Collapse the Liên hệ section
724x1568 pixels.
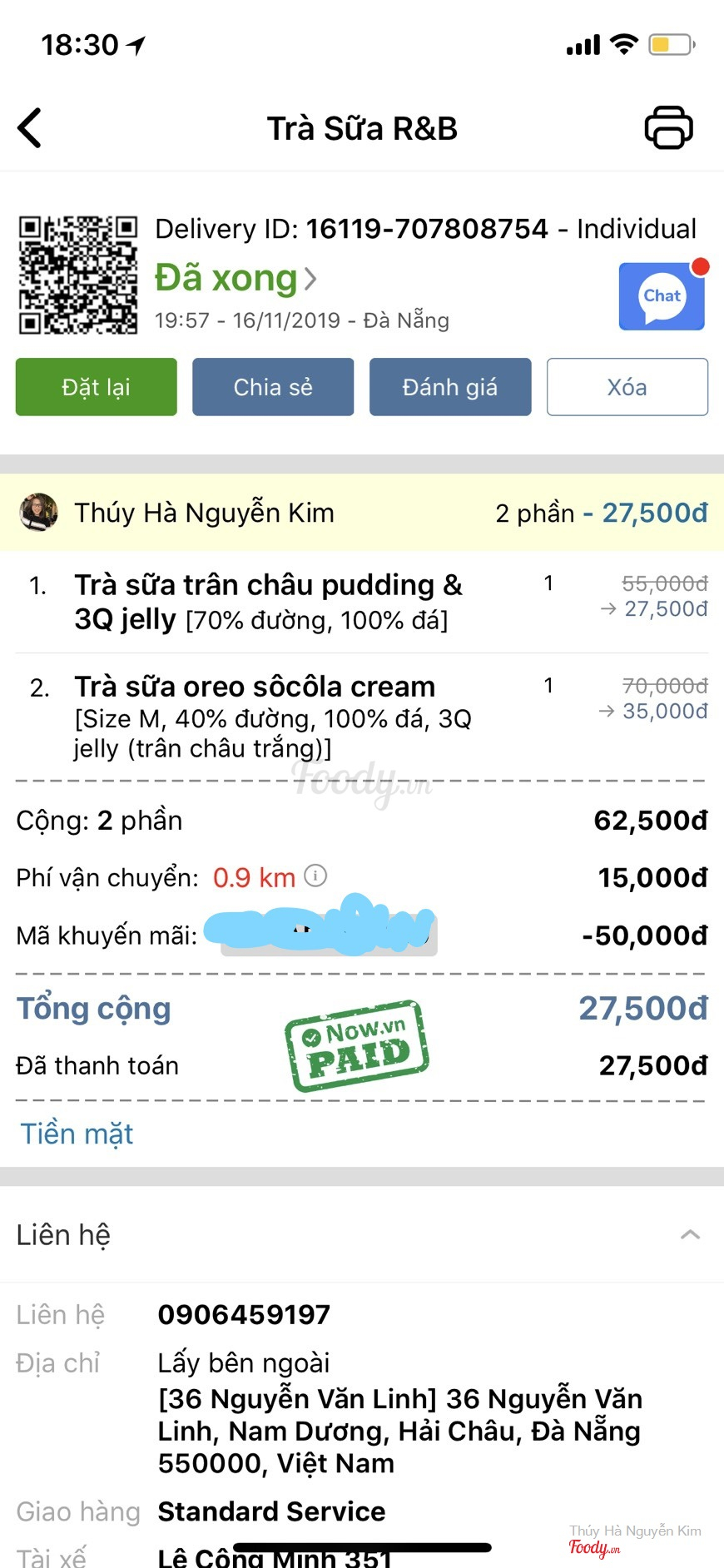point(690,1234)
